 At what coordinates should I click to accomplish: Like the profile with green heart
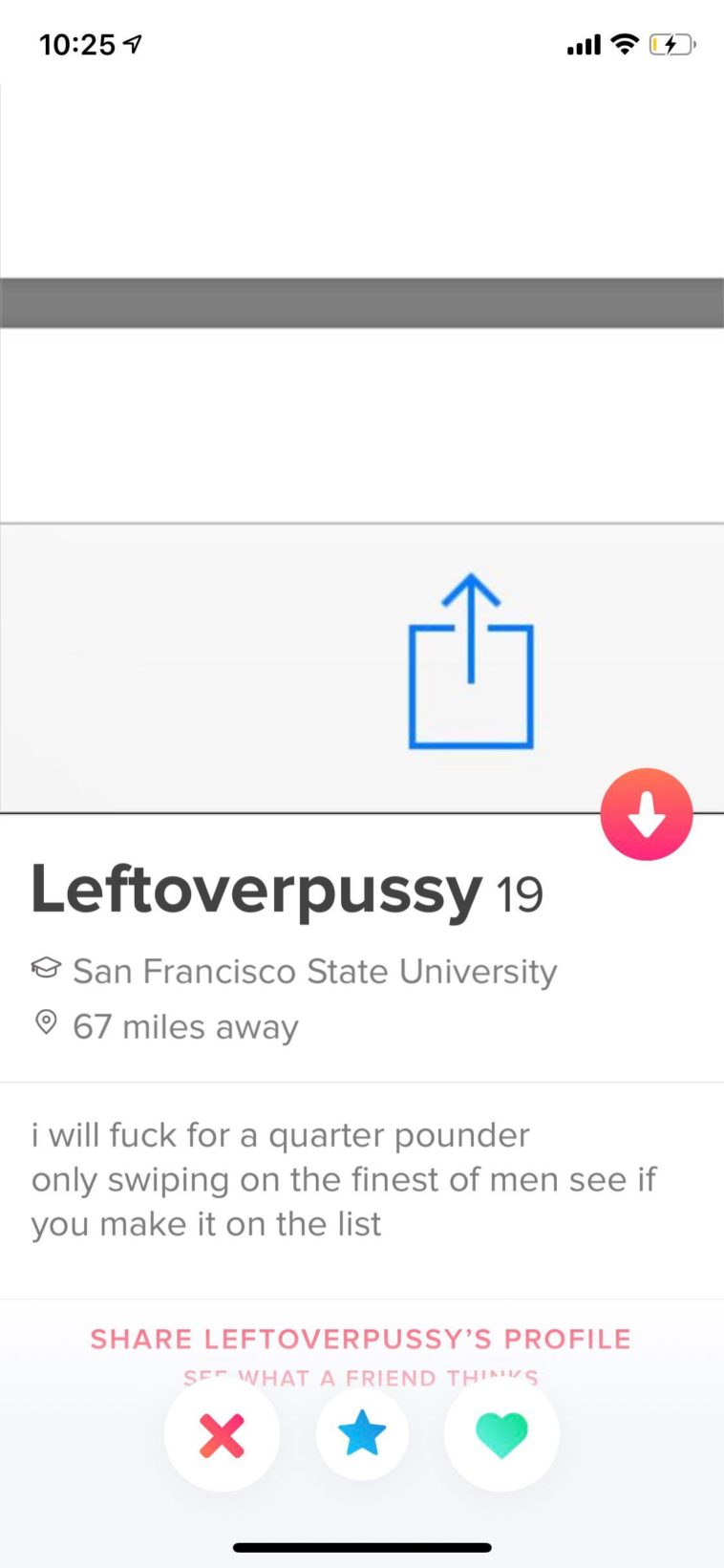click(501, 1434)
